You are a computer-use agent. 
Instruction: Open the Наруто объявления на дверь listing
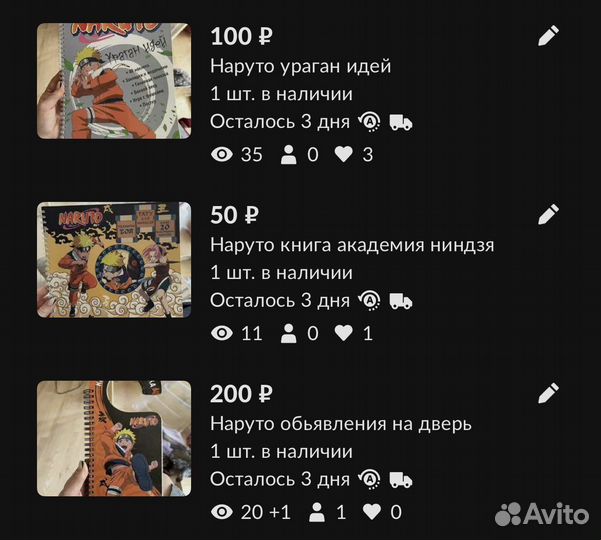[x=340, y=423]
